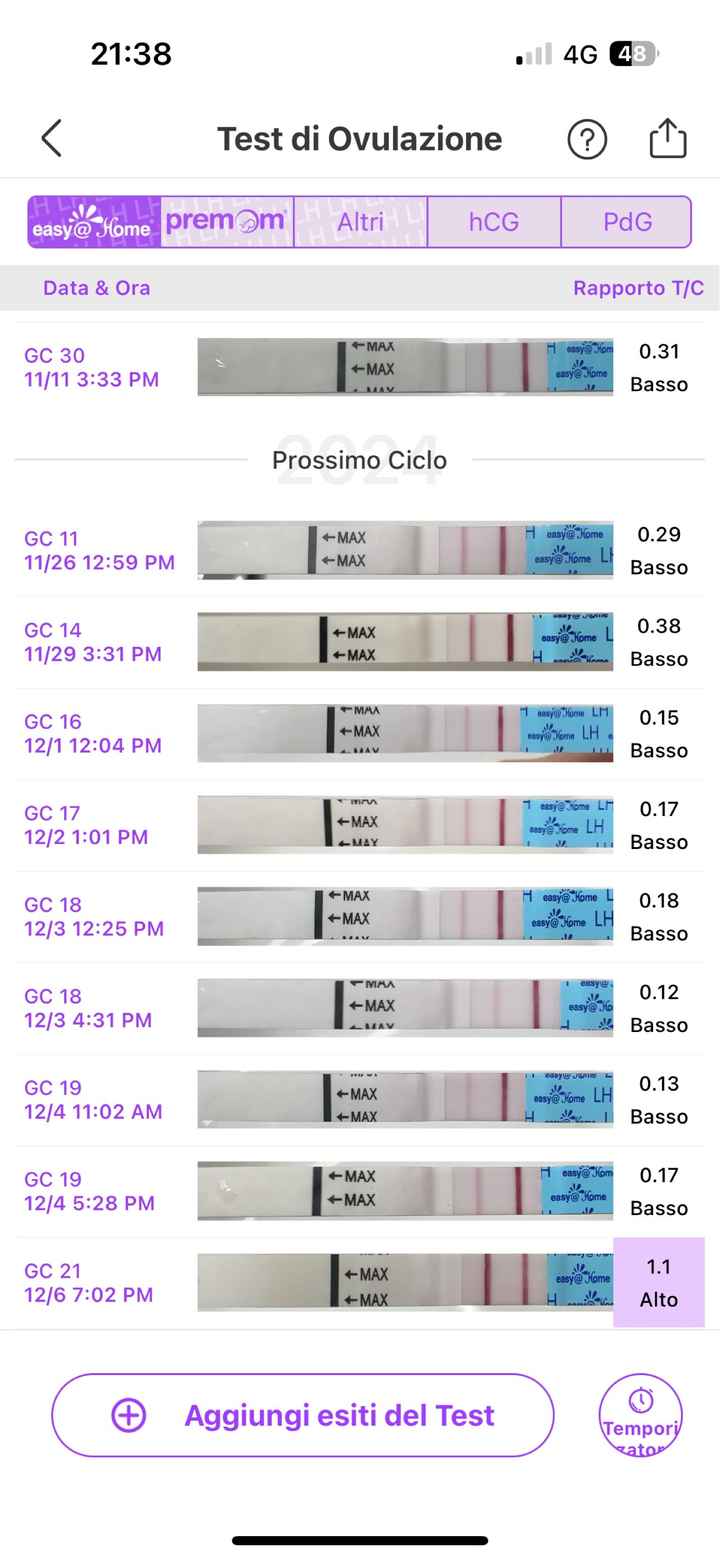Tap Aggiungi esiti del Test button

pos(302,1415)
